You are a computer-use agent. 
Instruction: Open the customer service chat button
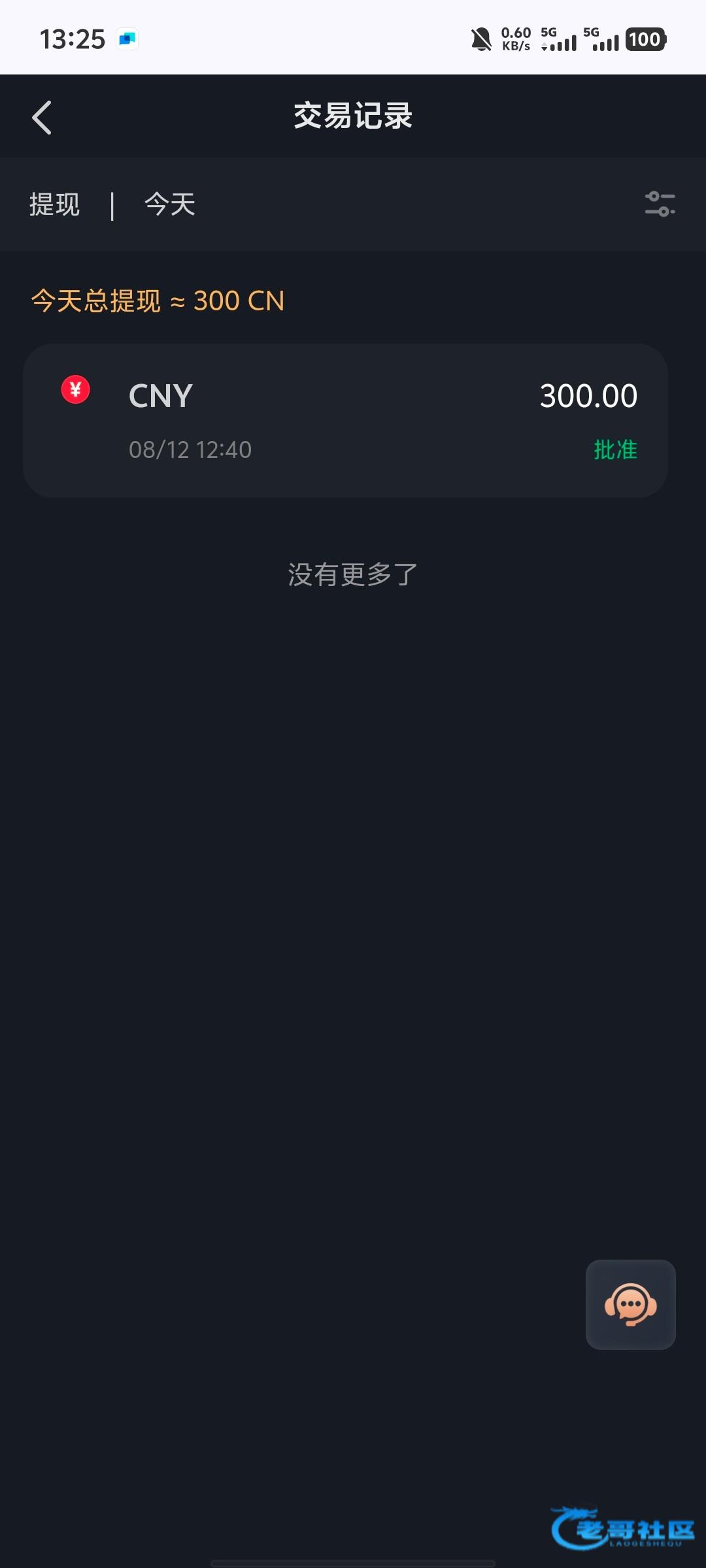(x=630, y=1304)
